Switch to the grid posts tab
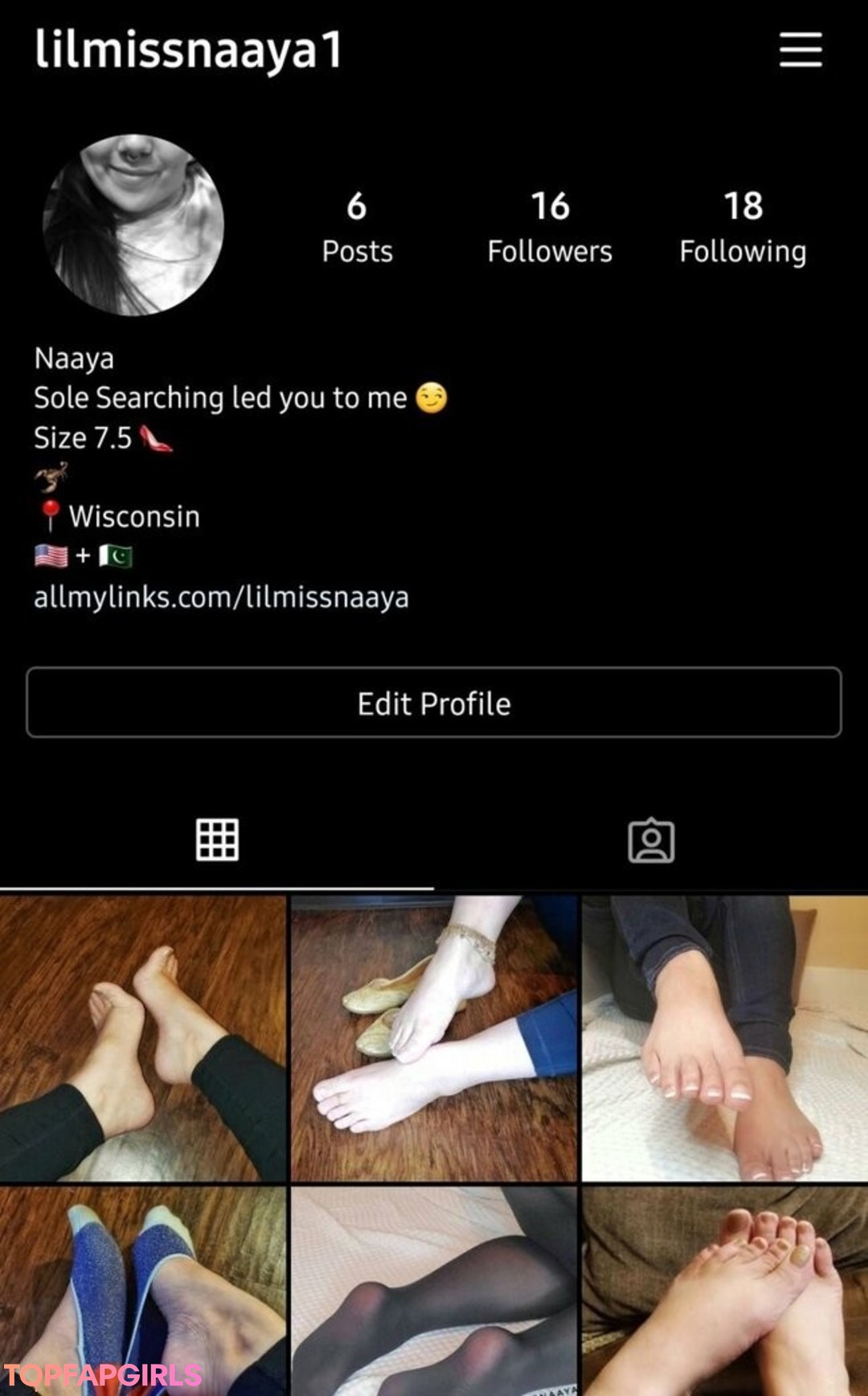 click(217, 840)
